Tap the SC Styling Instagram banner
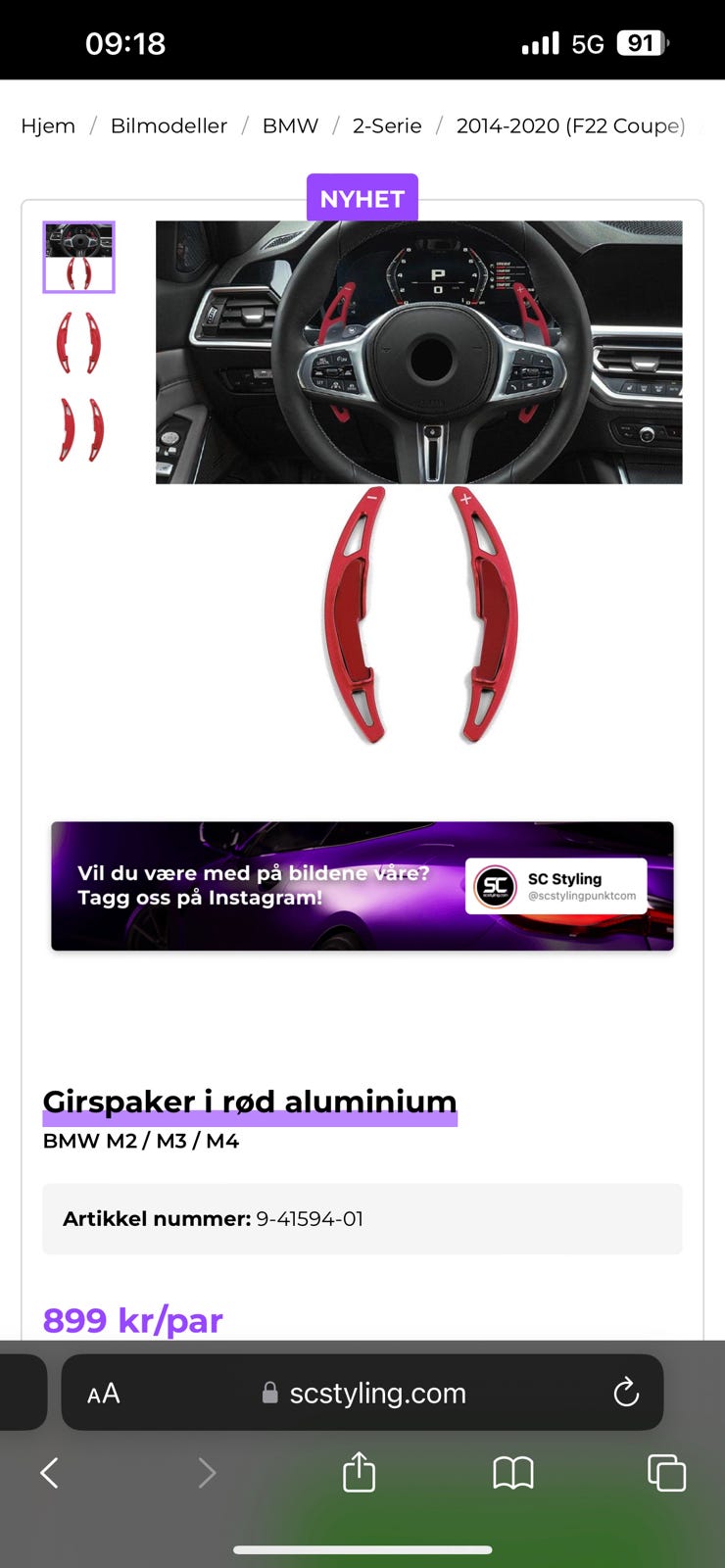This screenshot has width=725, height=1568. tap(362, 886)
